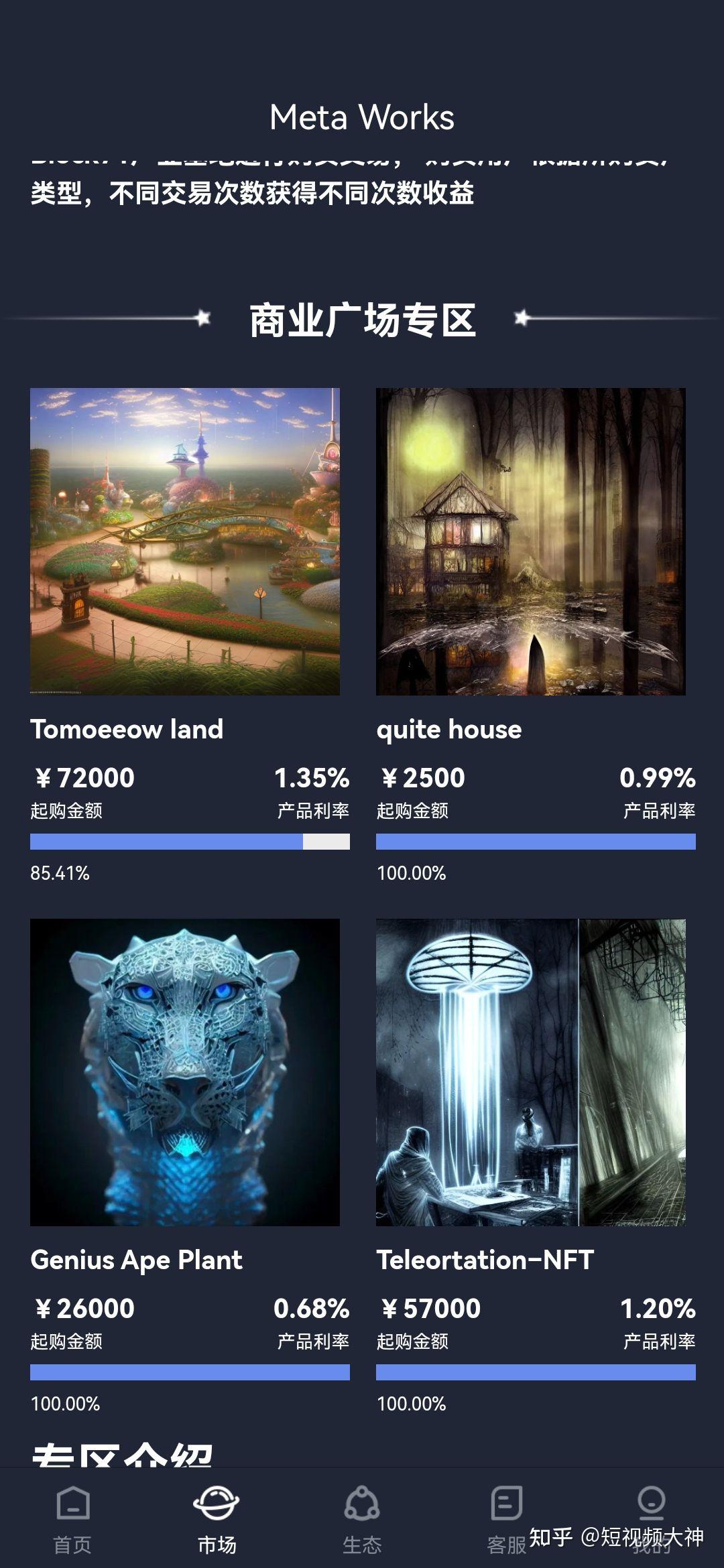The height and width of the screenshot is (1568, 724).
Task: View the Genius Ape Plant product
Action: [x=185, y=1072]
